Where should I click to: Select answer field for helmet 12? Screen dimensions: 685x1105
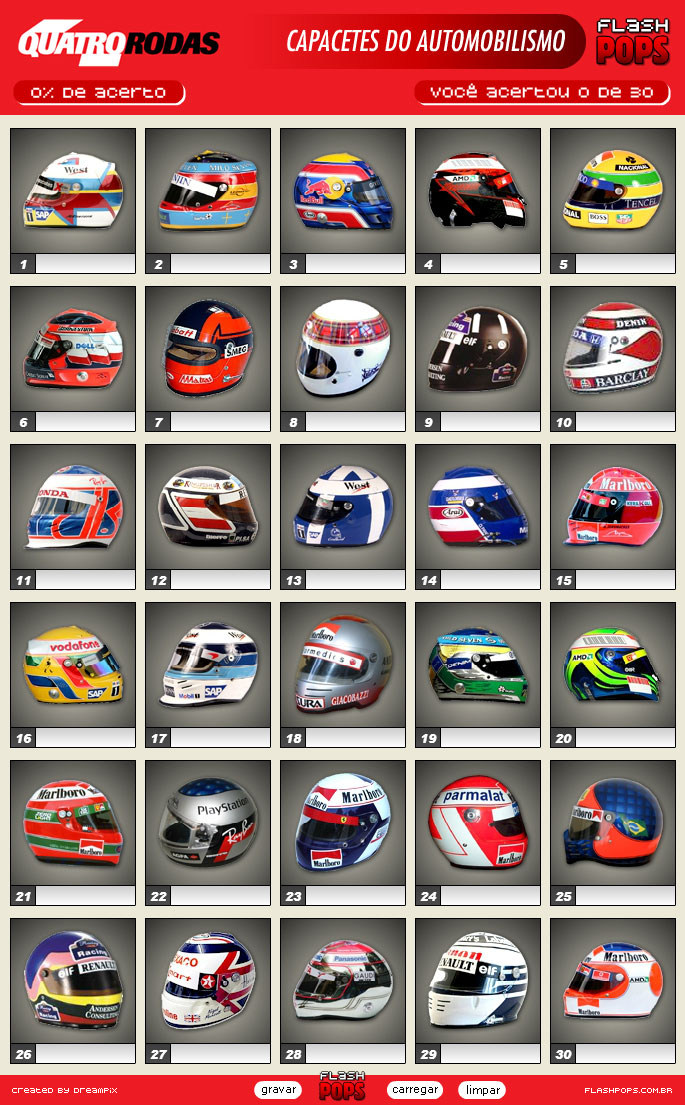pos(220,580)
